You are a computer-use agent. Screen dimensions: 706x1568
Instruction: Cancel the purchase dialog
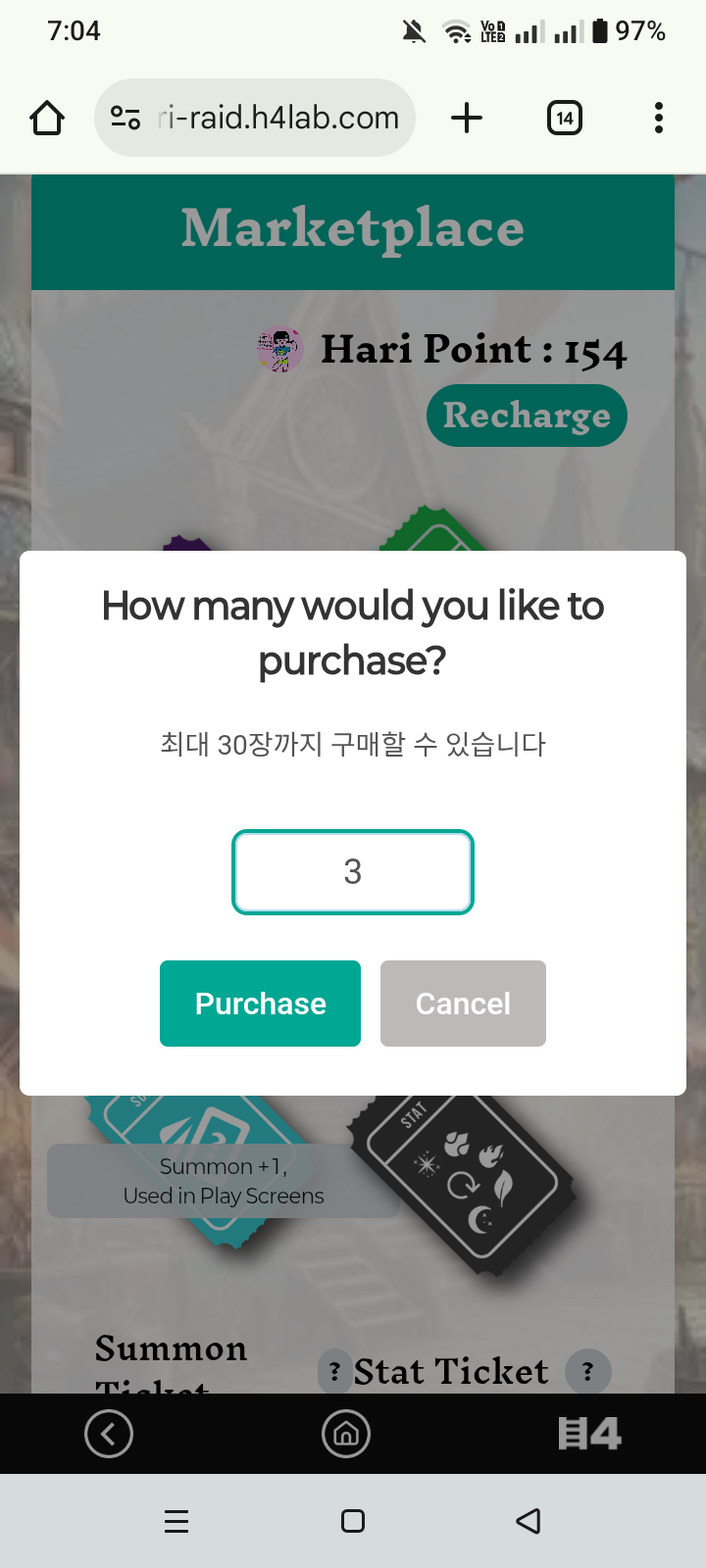[x=463, y=1004]
